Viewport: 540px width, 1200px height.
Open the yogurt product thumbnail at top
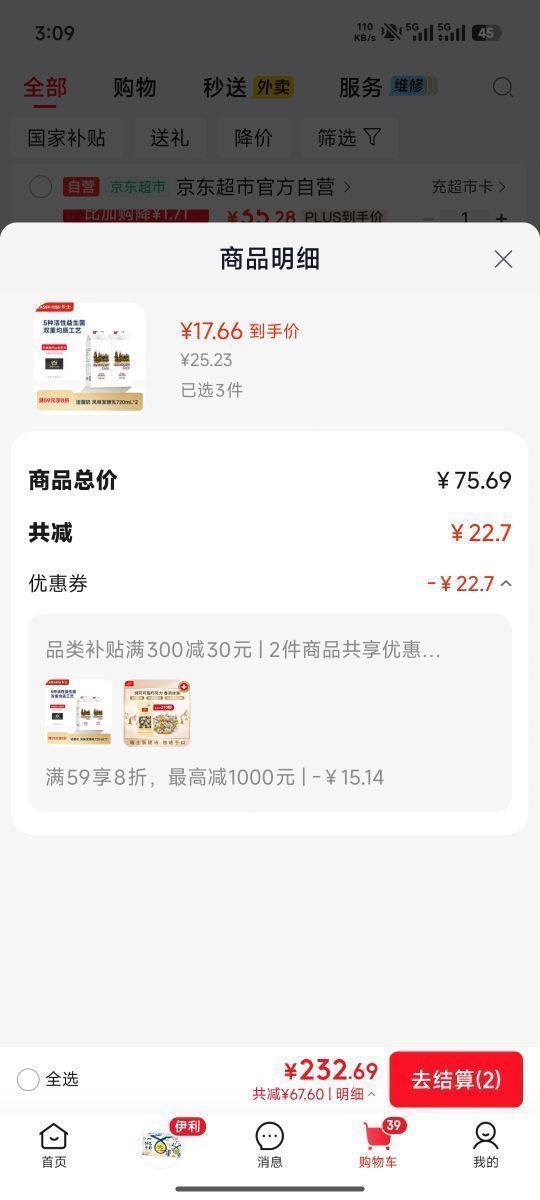[89, 357]
